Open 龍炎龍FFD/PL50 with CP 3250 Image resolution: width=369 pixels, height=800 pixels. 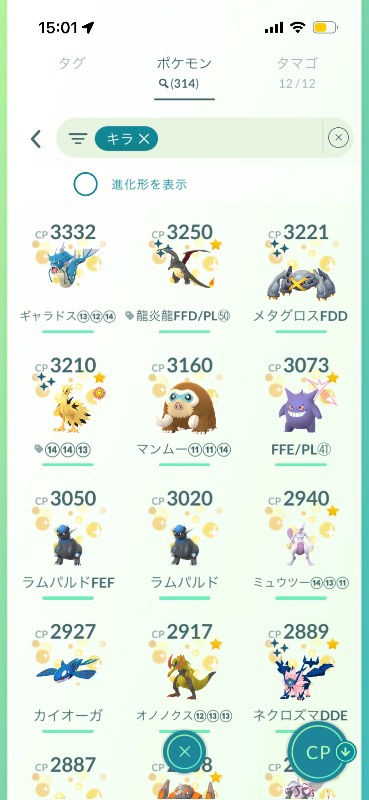[184, 276]
